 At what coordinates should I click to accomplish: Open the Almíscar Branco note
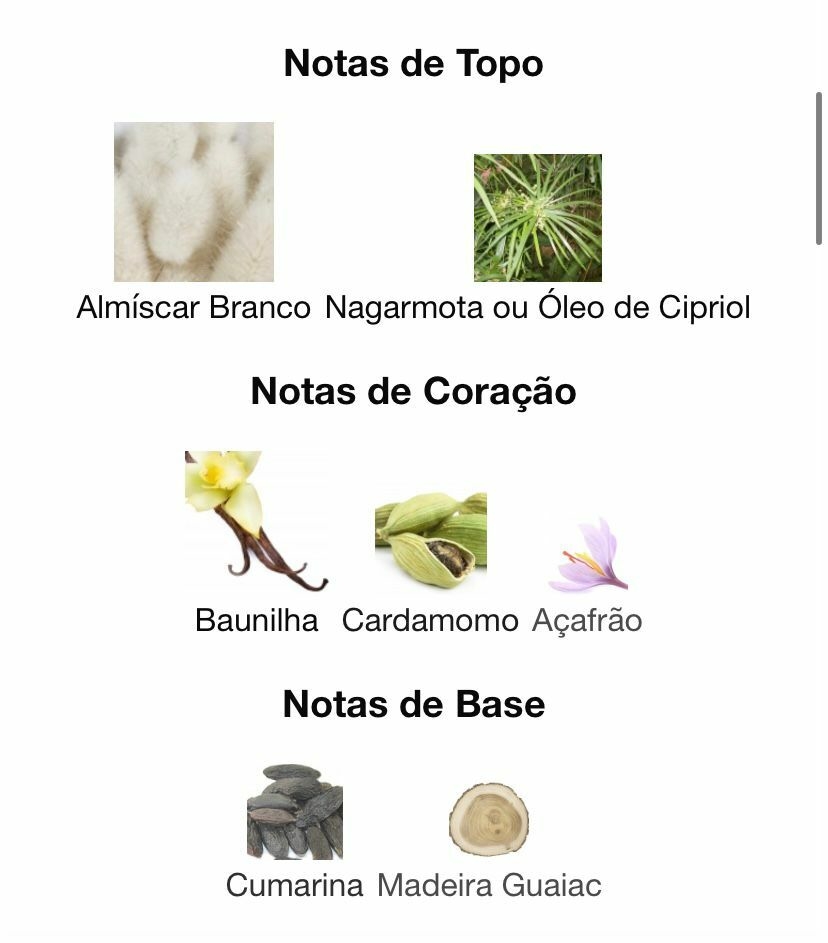click(194, 203)
